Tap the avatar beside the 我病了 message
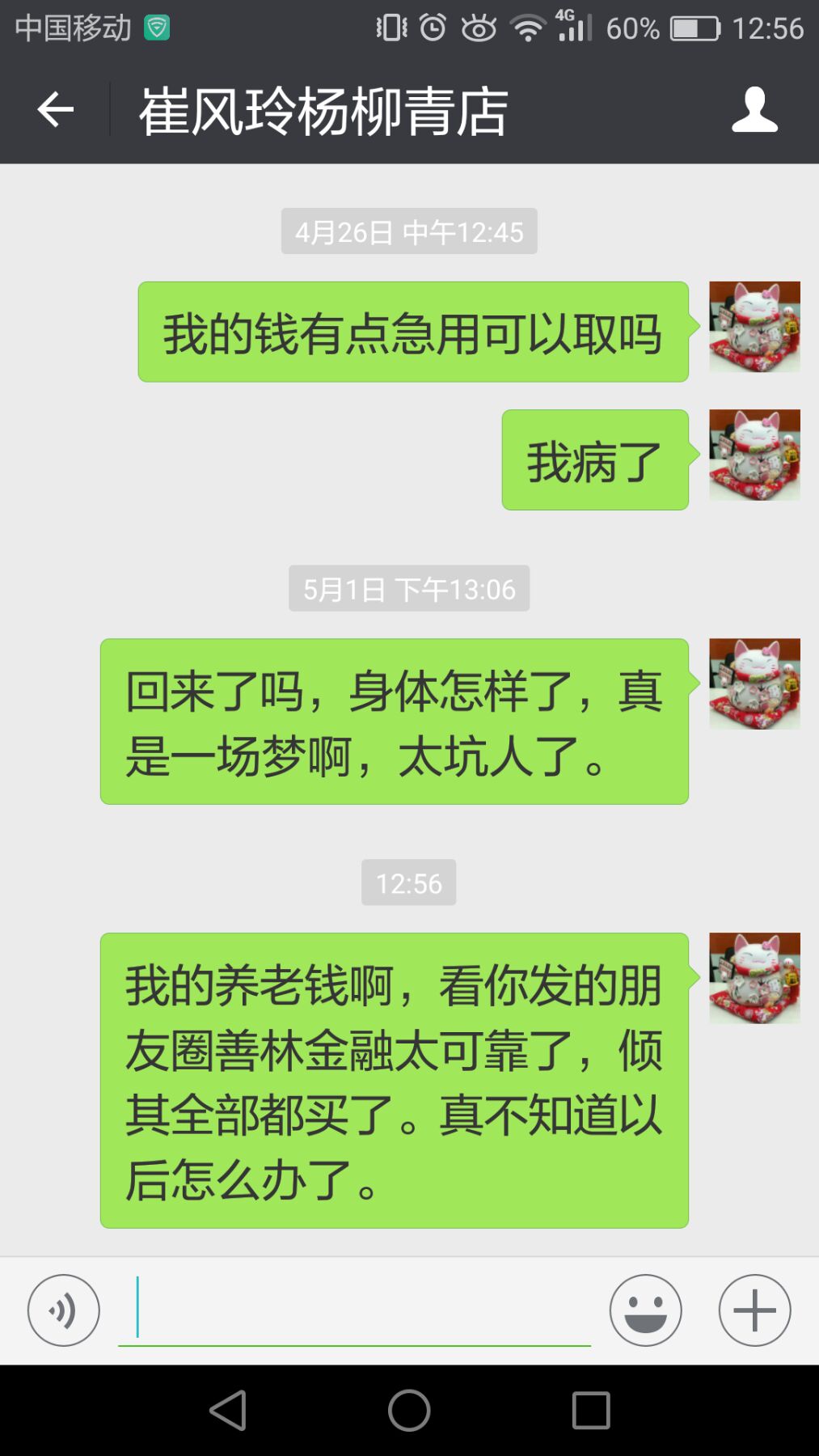 coord(754,455)
